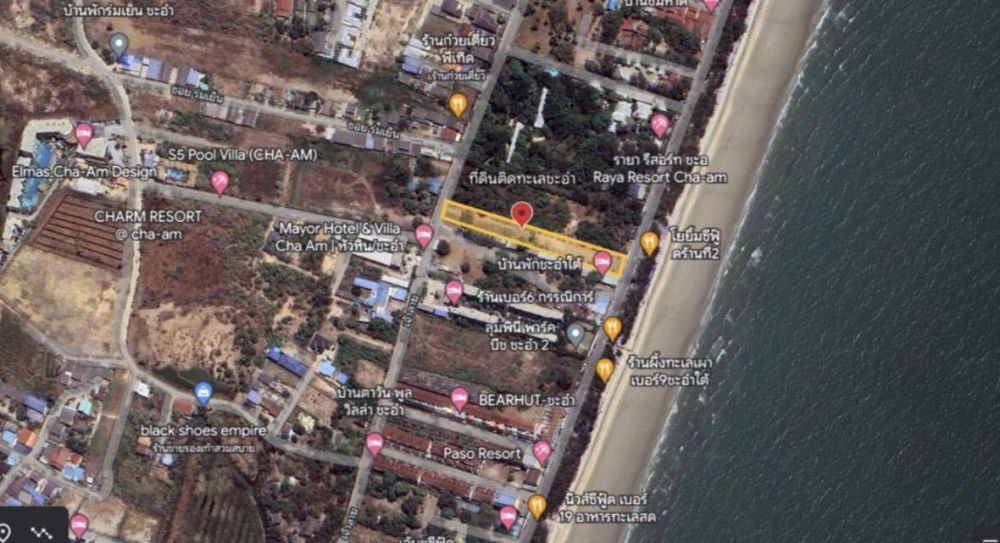Select the S5 Pool Villa (CHA-AM) pin

(x=220, y=182)
